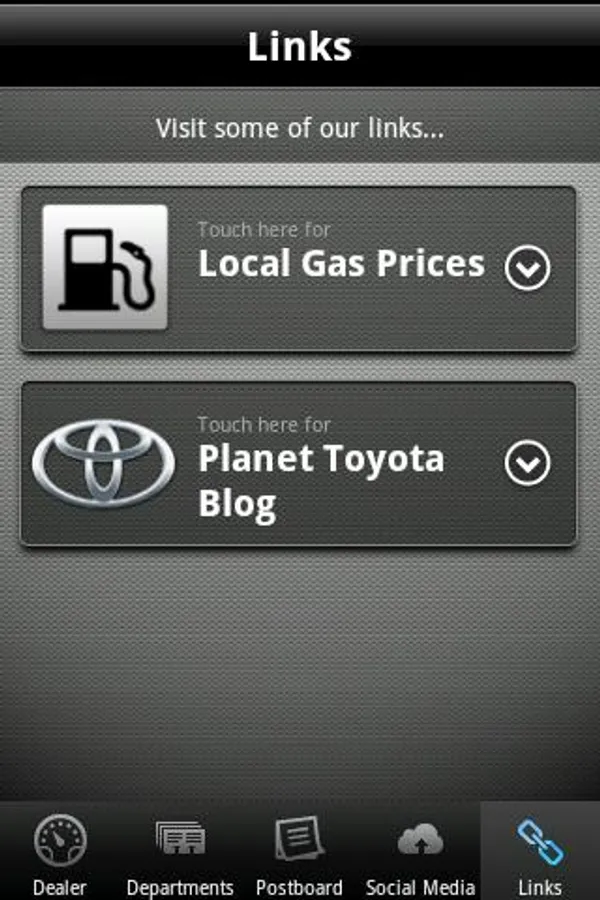Open the Planet Toyota Blog card
The width and height of the screenshot is (600, 900).
[298, 464]
